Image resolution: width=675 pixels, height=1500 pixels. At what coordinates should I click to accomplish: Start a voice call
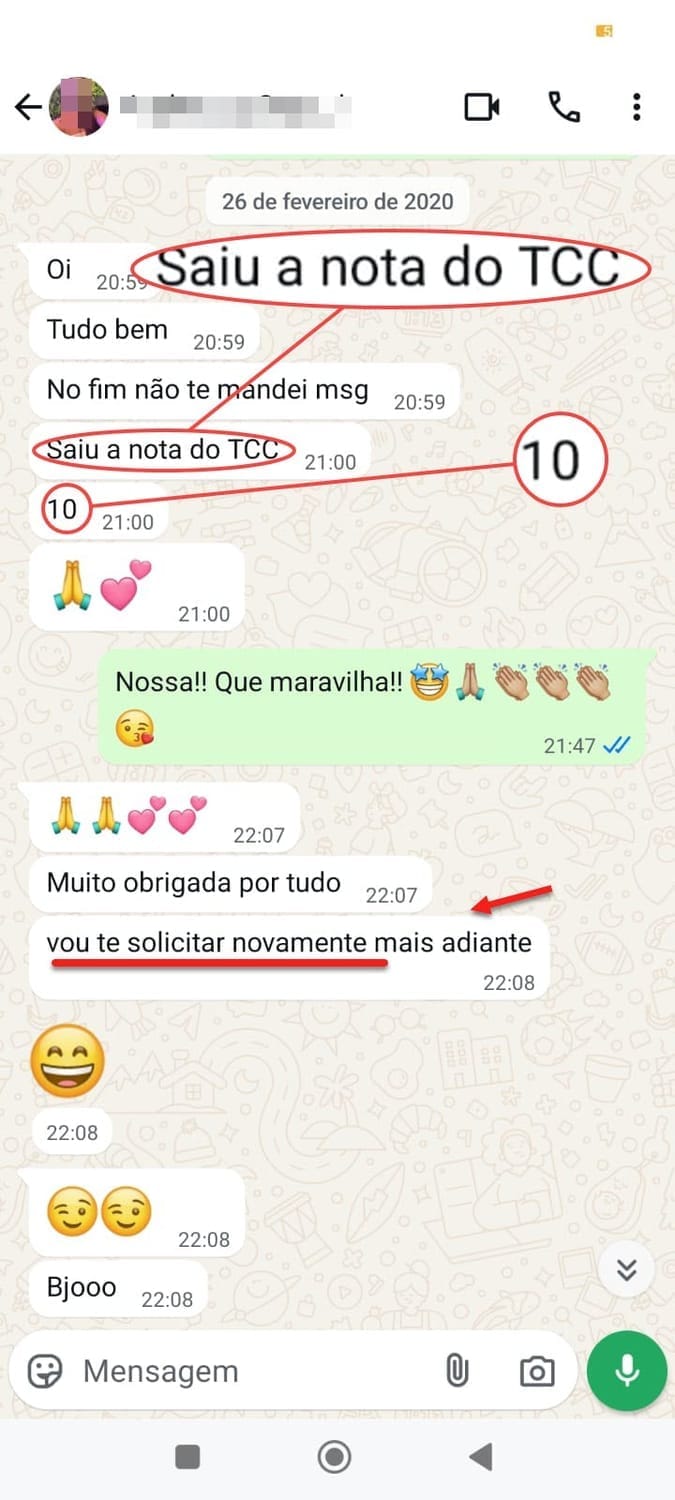coord(564,107)
